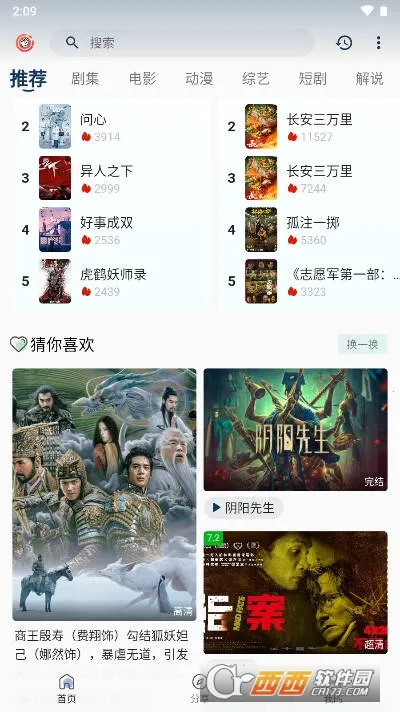Open the 阴阳先生 poster card

[x=296, y=430]
